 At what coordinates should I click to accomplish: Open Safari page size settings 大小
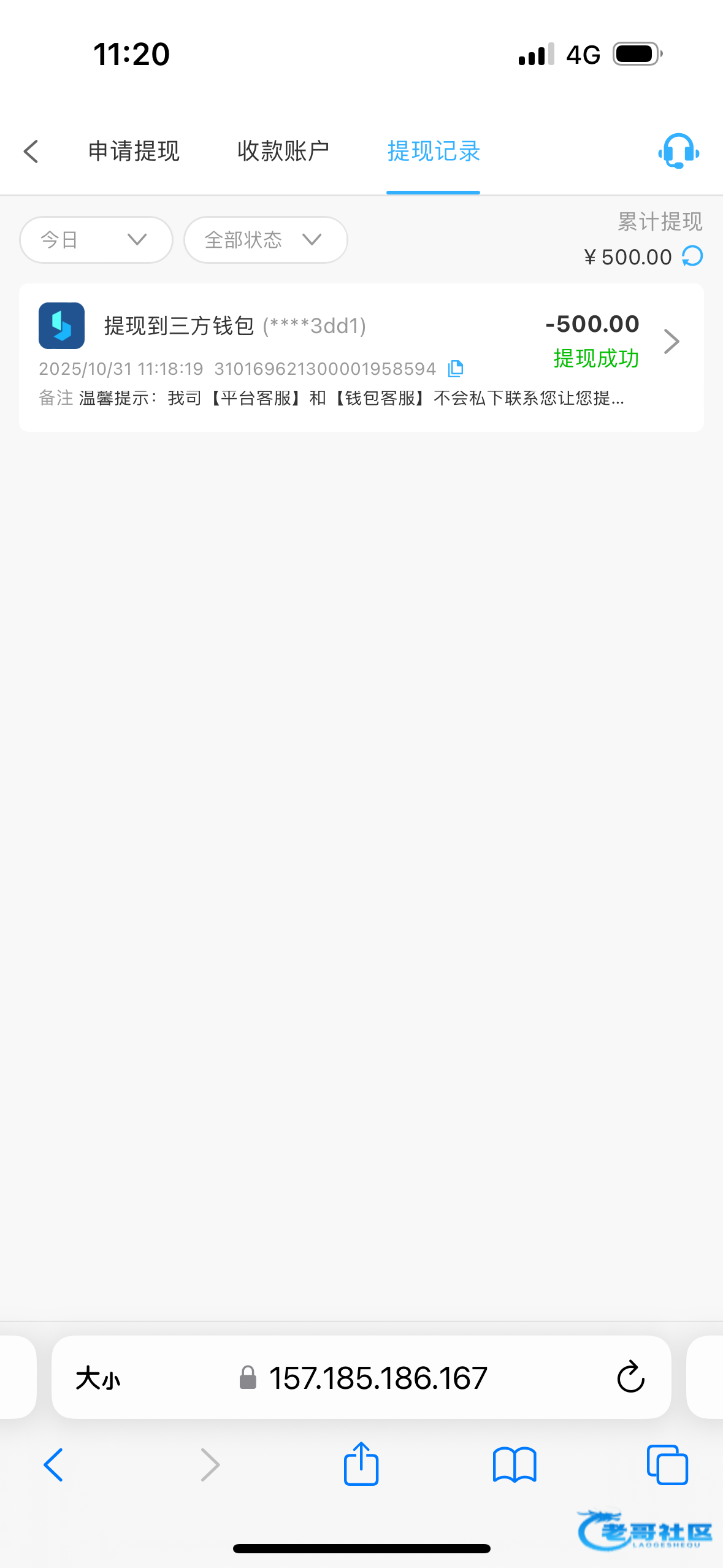[x=98, y=1378]
